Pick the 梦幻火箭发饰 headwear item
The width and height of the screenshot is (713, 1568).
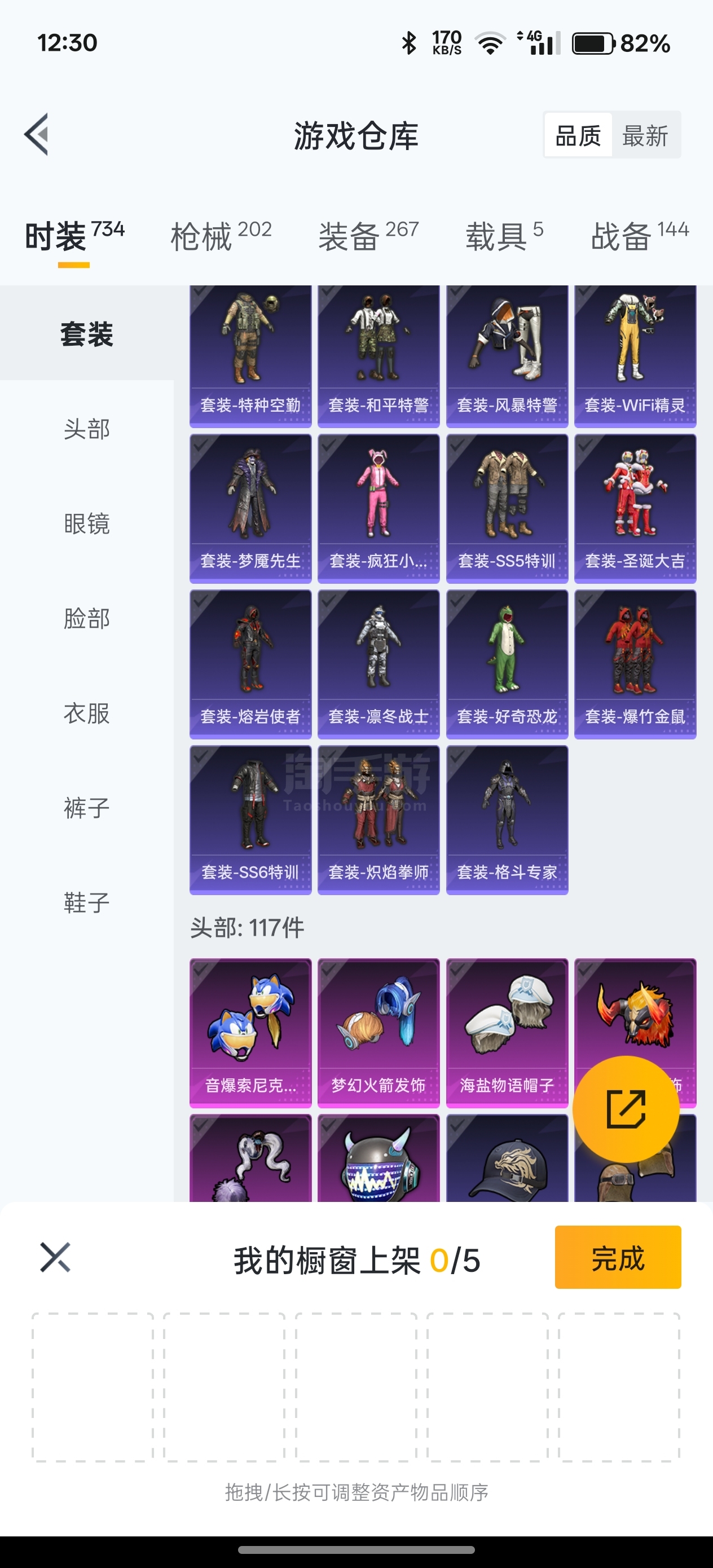[378, 1032]
